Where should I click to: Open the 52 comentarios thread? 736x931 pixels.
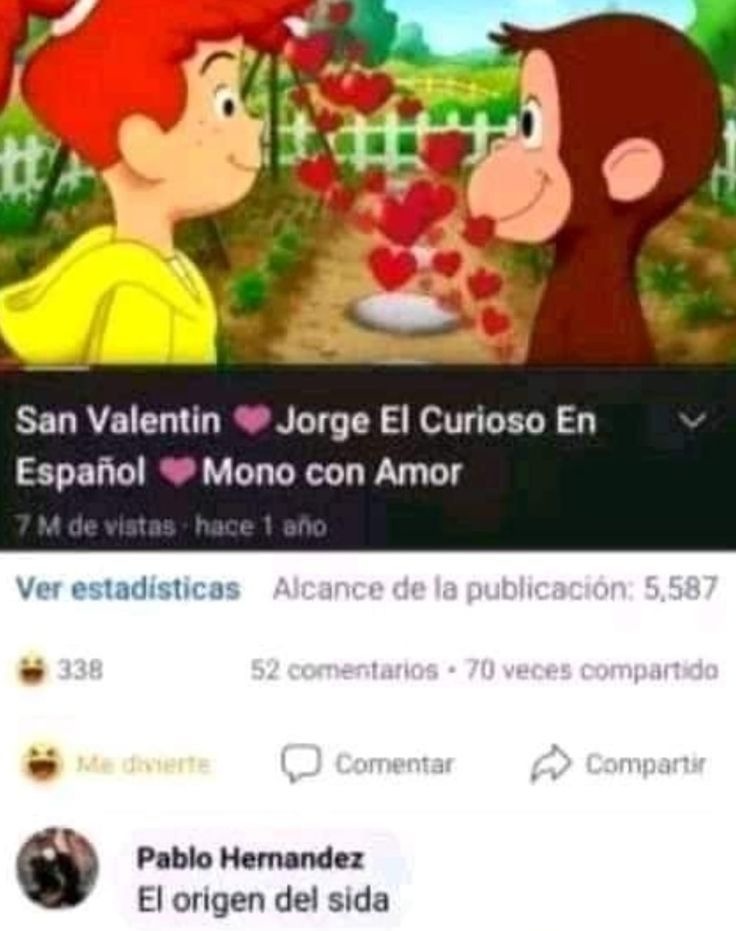pyautogui.click(x=343, y=670)
